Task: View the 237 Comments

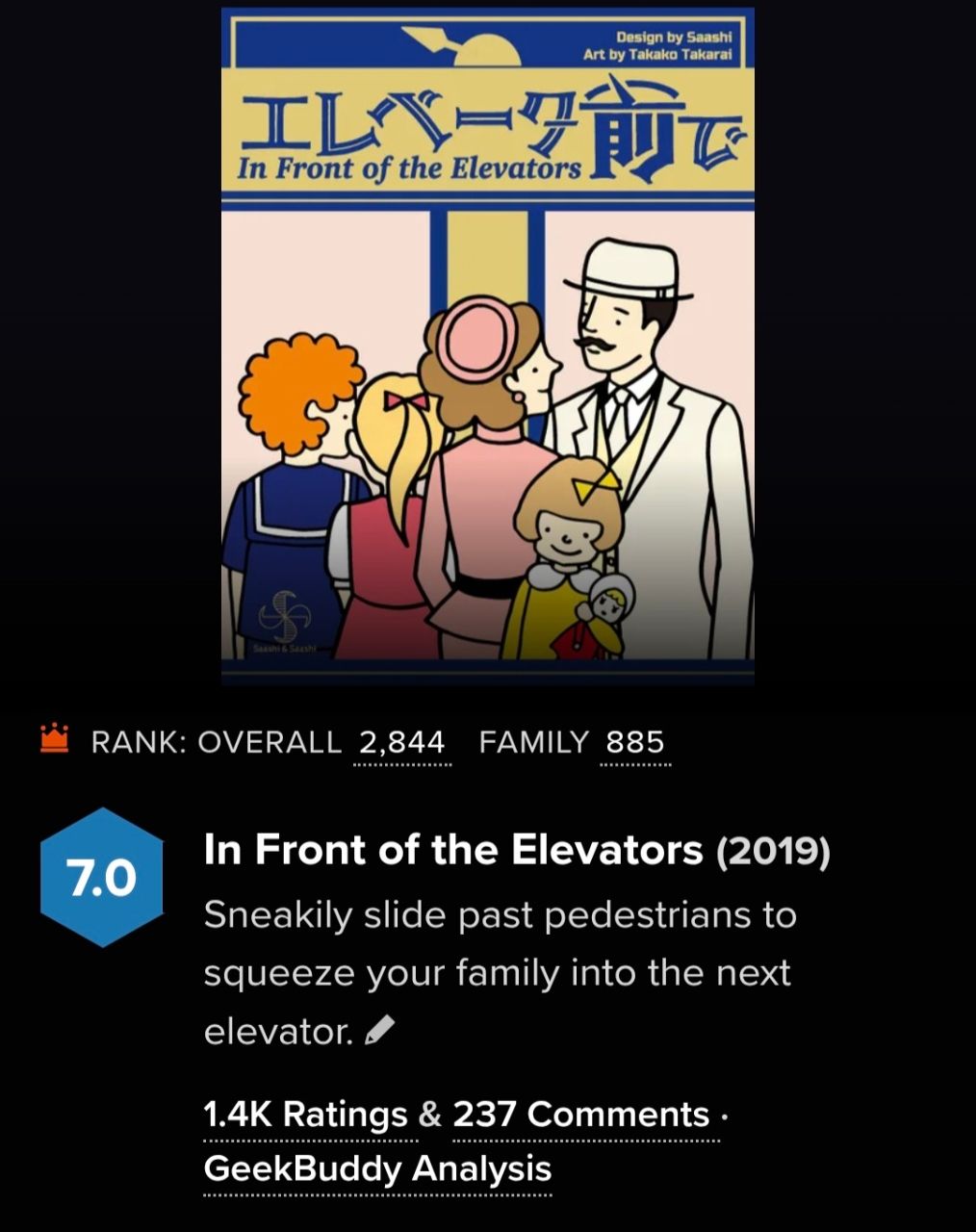Action: [x=580, y=1115]
